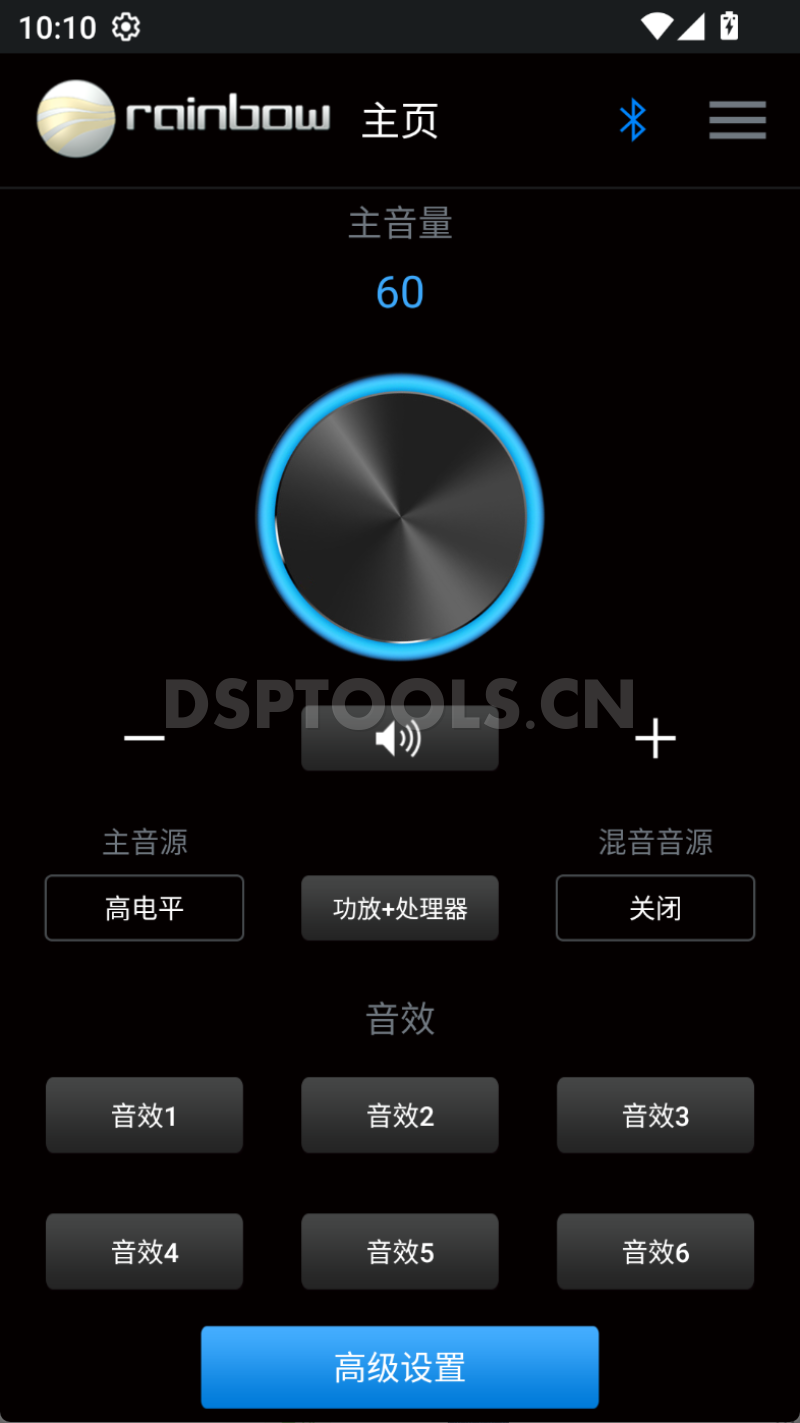
Task: Click the circular volume knob
Action: [x=400, y=517]
